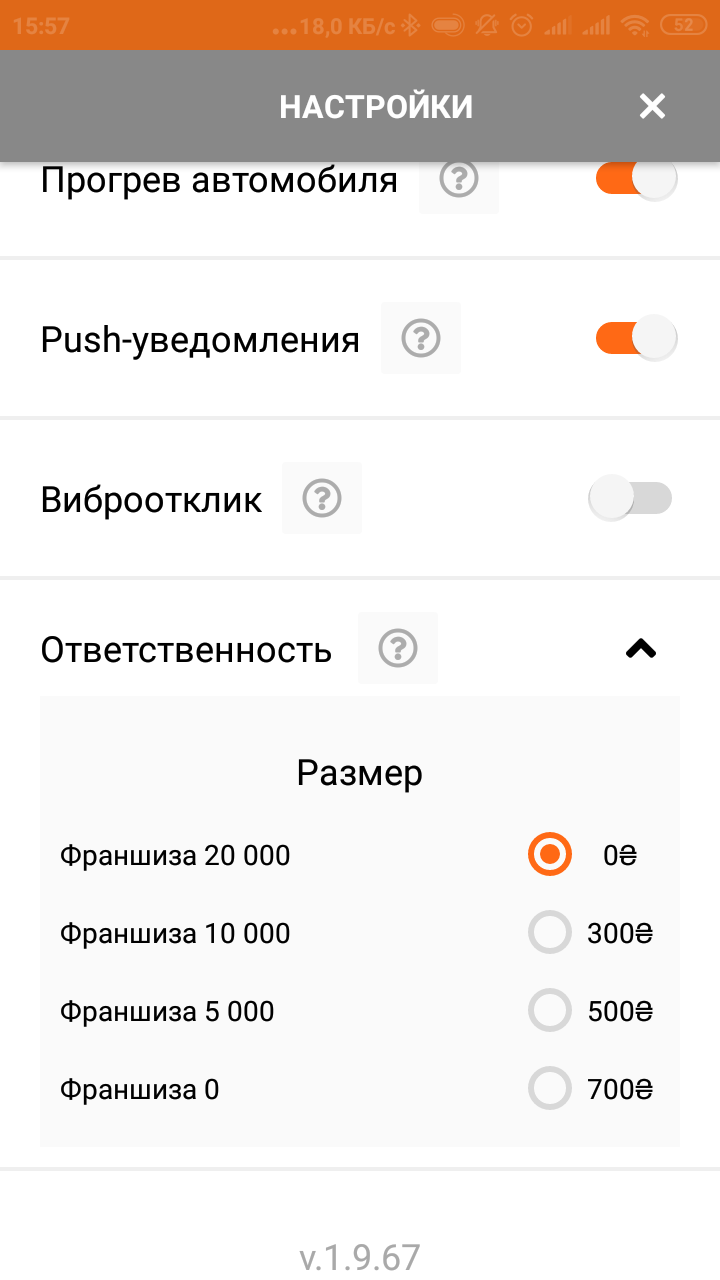Viewport: 720px width, 1280px height.
Task: Disable Прогрев автомобиля switch
Action: 636,180
